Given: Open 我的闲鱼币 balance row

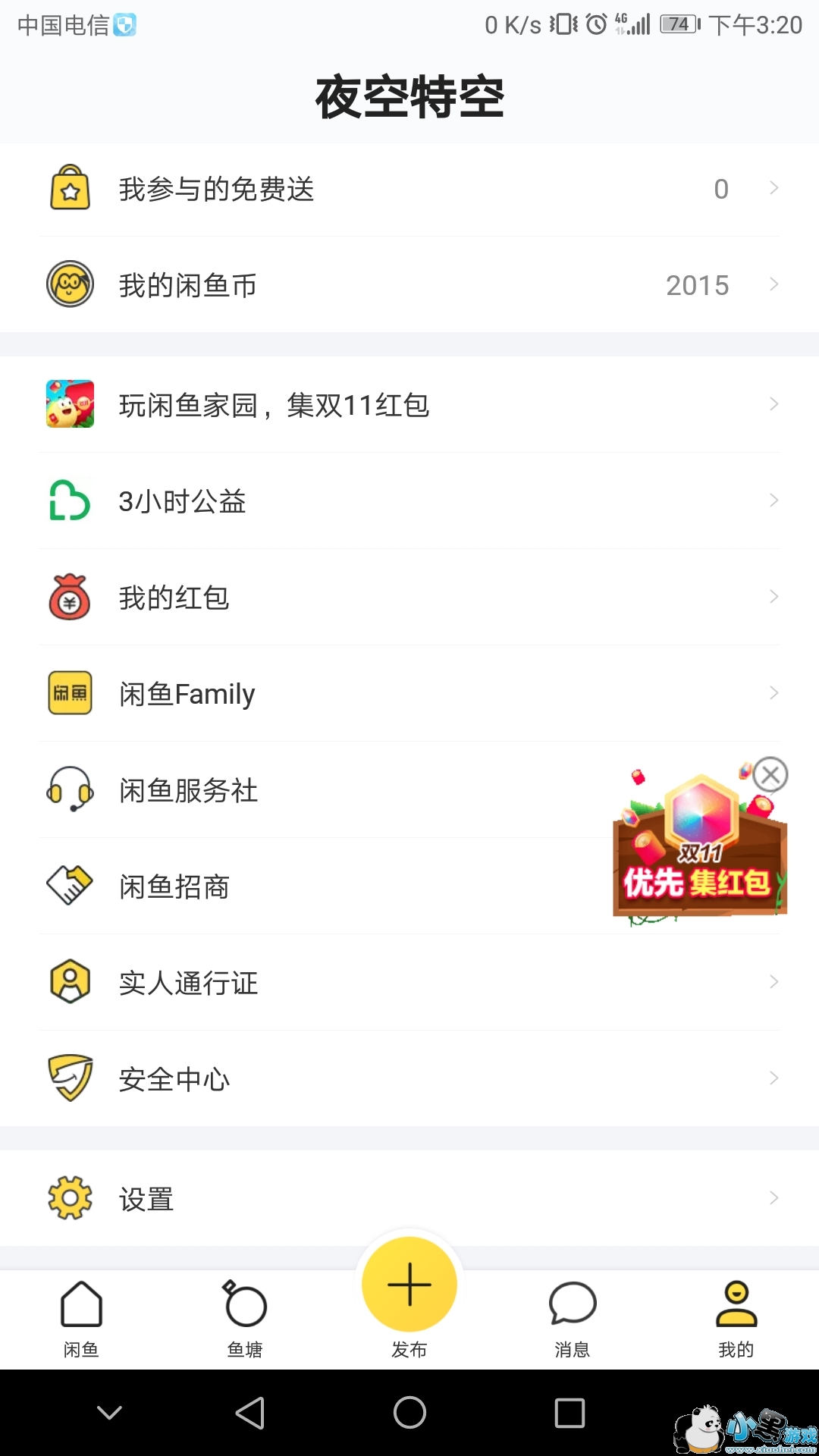Looking at the screenshot, I should (409, 285).
